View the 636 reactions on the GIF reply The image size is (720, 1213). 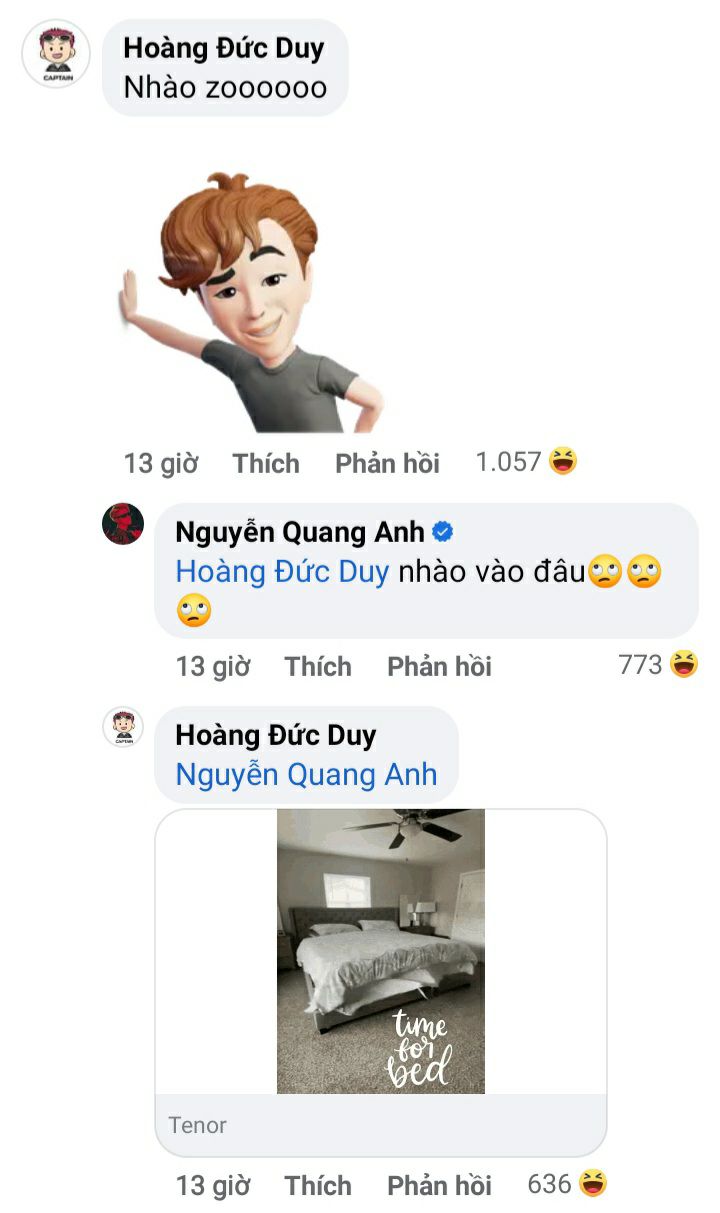567,1184
